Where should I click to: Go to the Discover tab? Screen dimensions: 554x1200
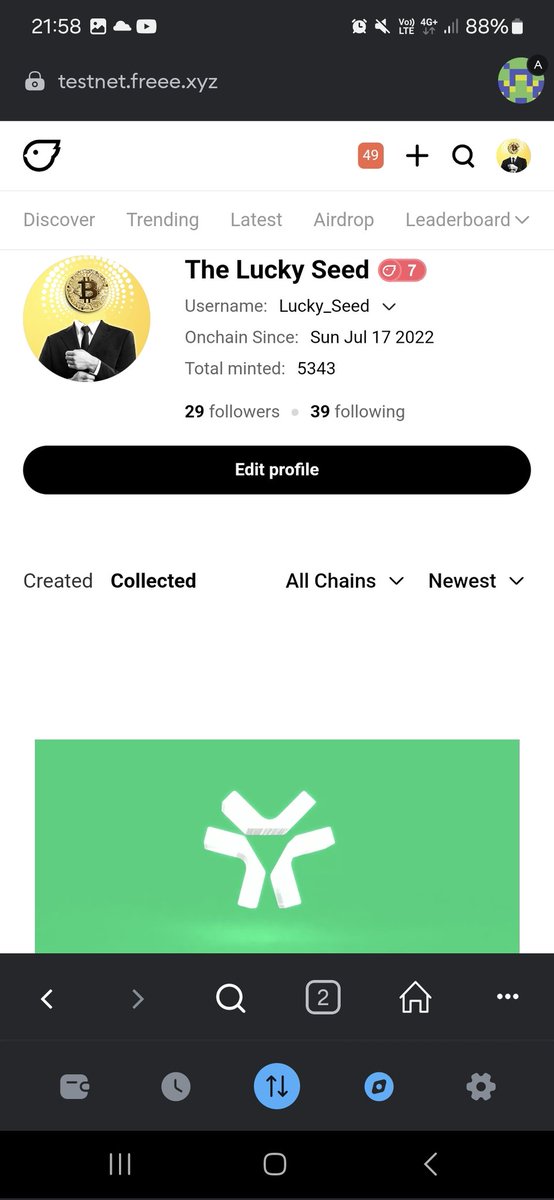[x=59, y=220]
